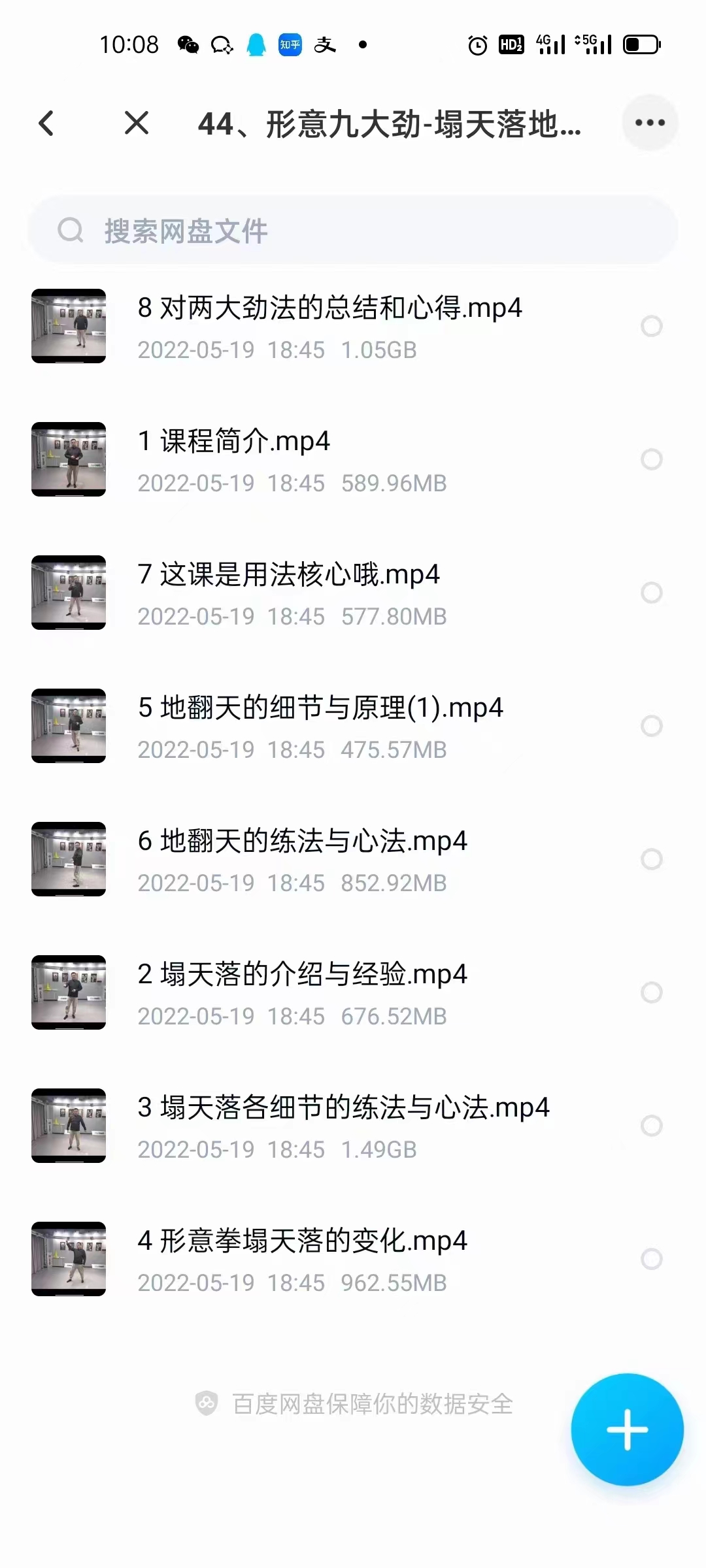Tap the back arrow to go back
706x1568 pixels.
[46, 123]
